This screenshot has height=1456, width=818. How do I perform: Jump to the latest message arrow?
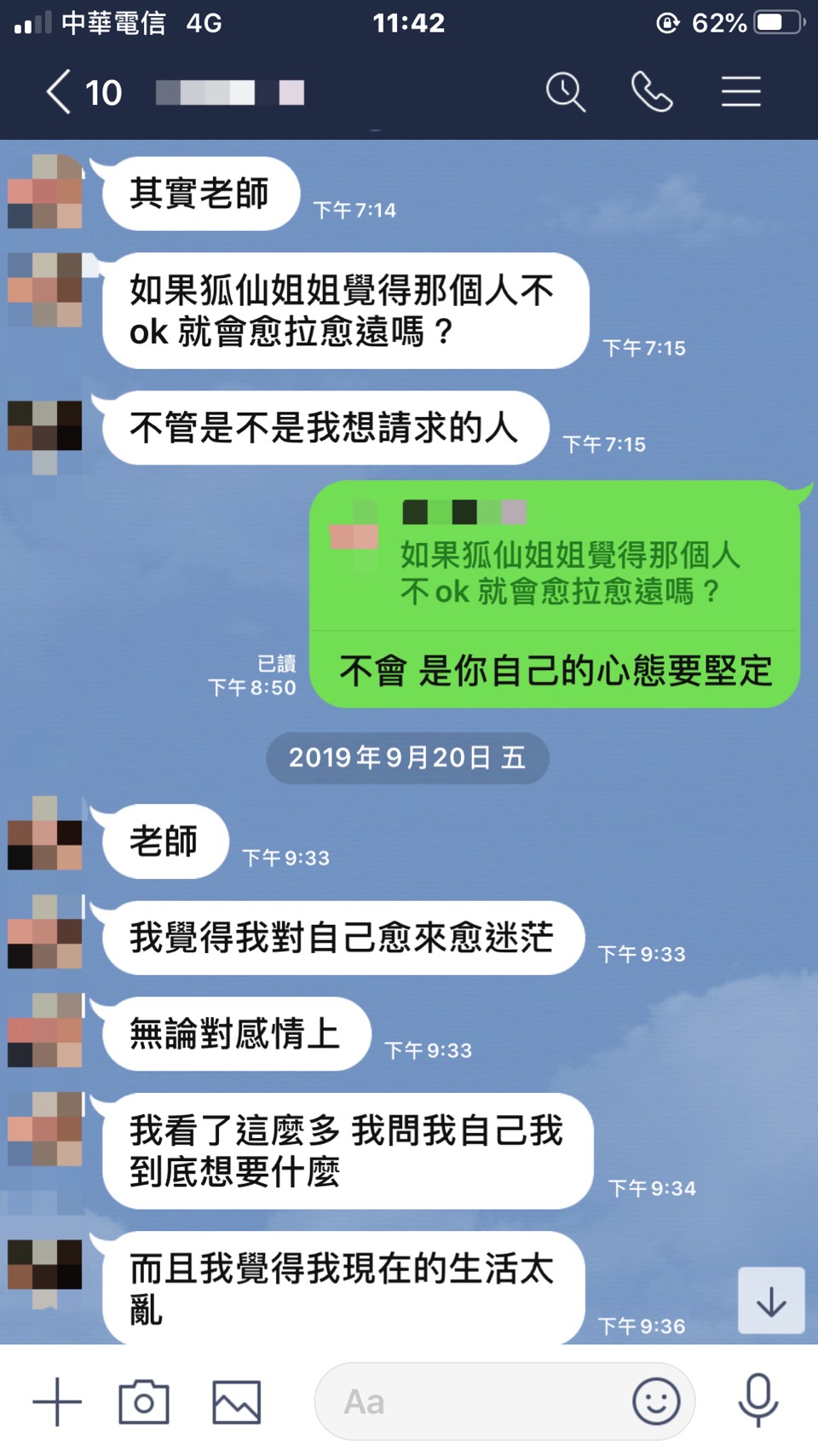771,1301
